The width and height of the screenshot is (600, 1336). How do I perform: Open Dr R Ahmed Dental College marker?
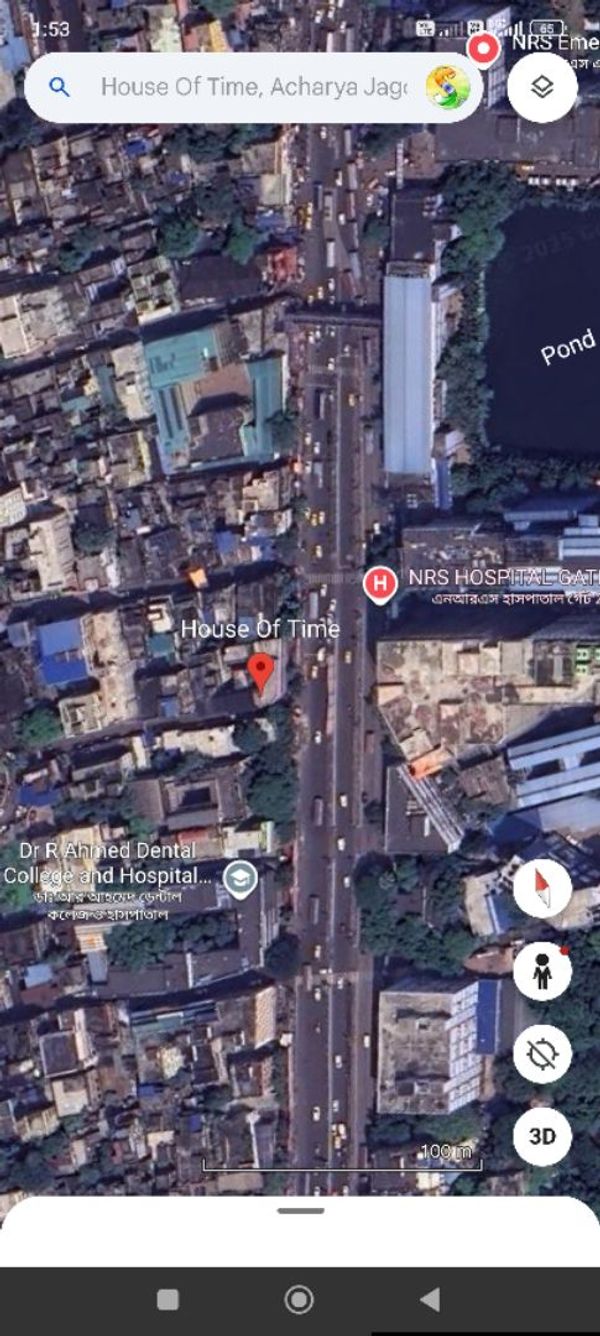pos(240,879)
